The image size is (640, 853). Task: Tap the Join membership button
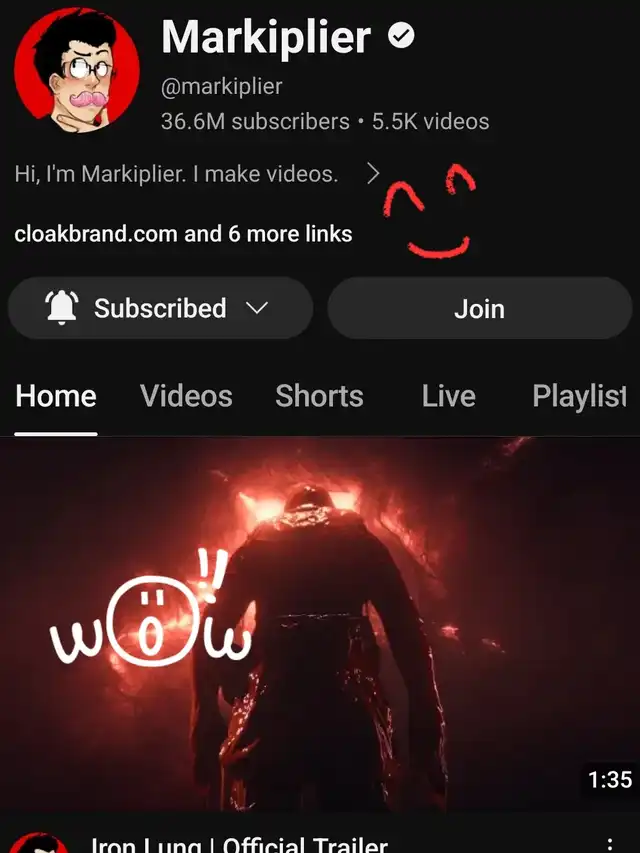479,308
